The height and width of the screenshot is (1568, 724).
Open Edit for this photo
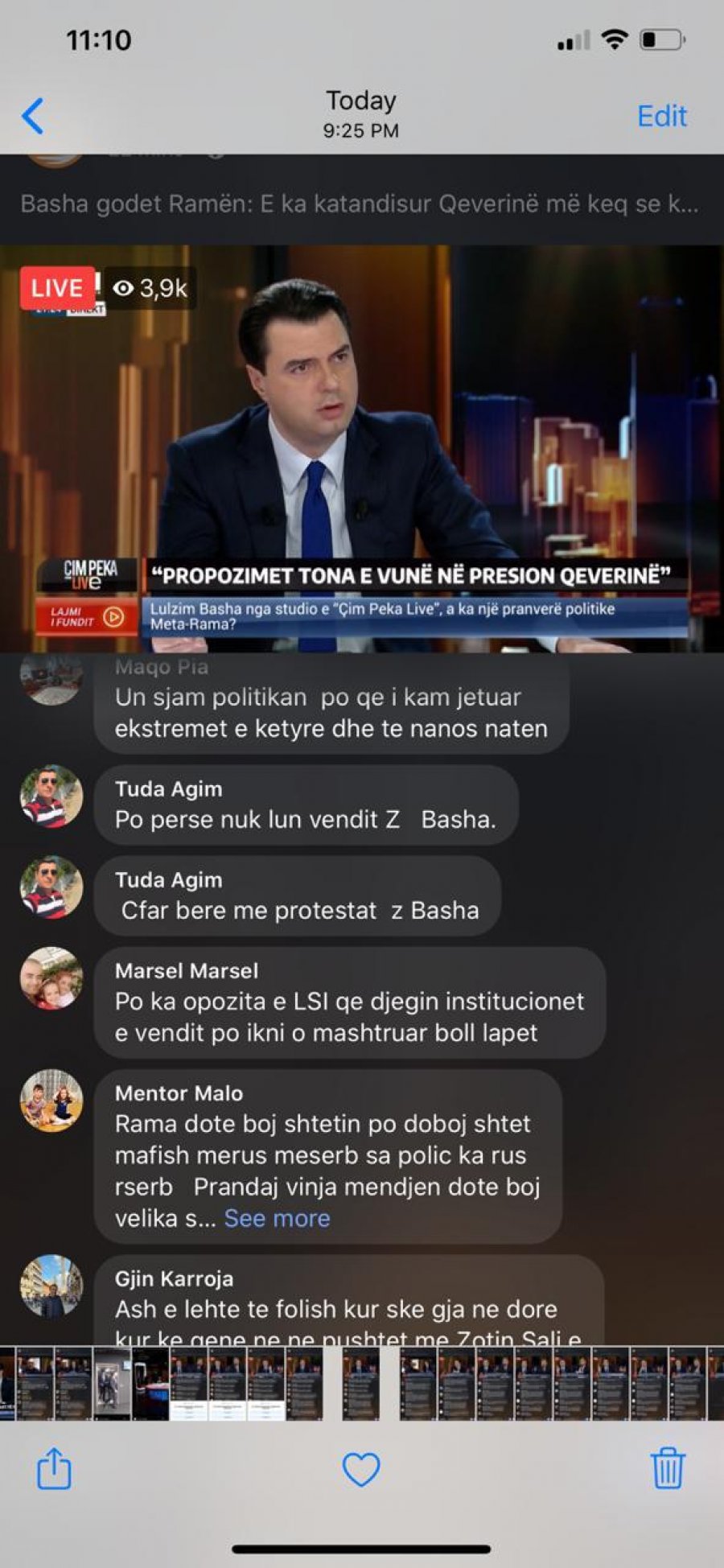coord(661,116)
